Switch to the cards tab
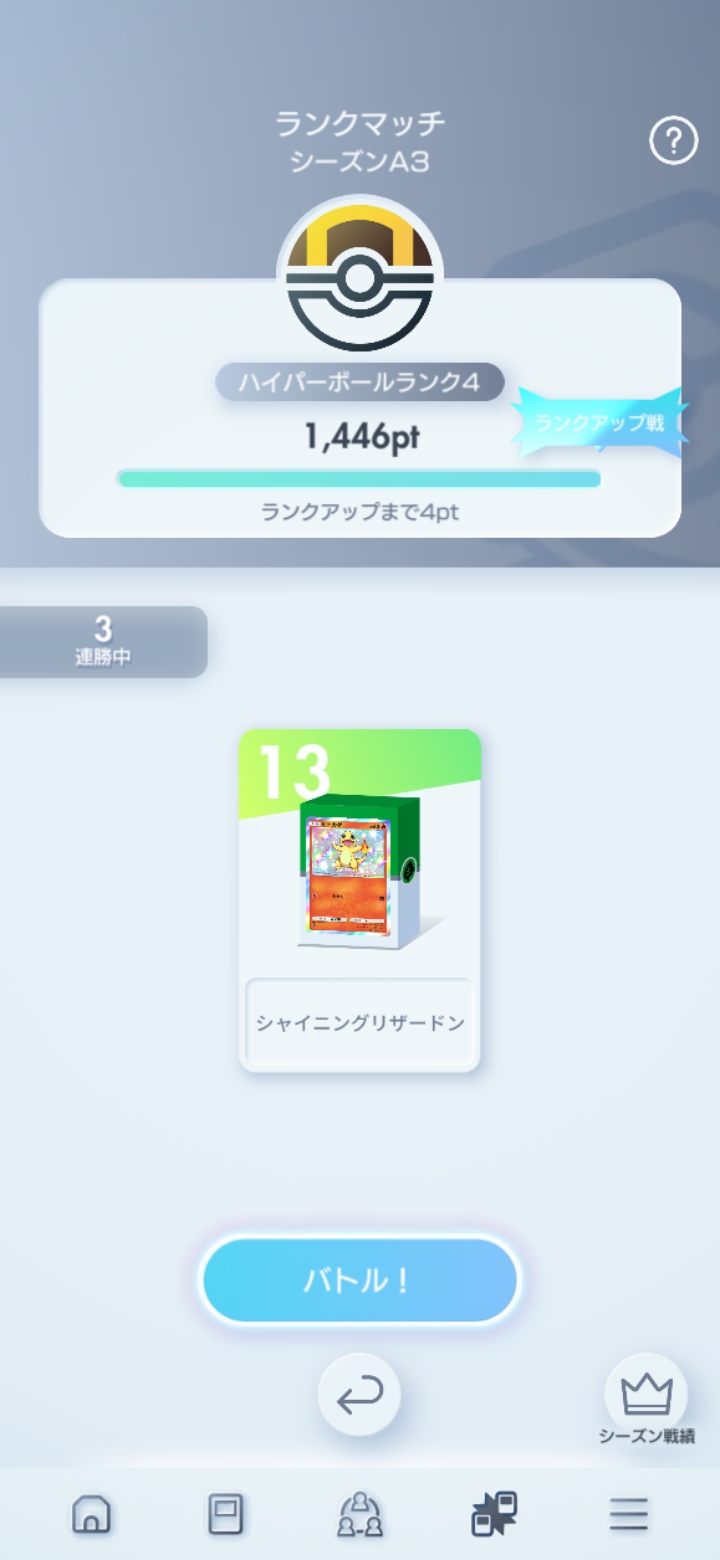Image resolution: width=720 pixels, height=1560 pixels. click(x=225, y=1515)
